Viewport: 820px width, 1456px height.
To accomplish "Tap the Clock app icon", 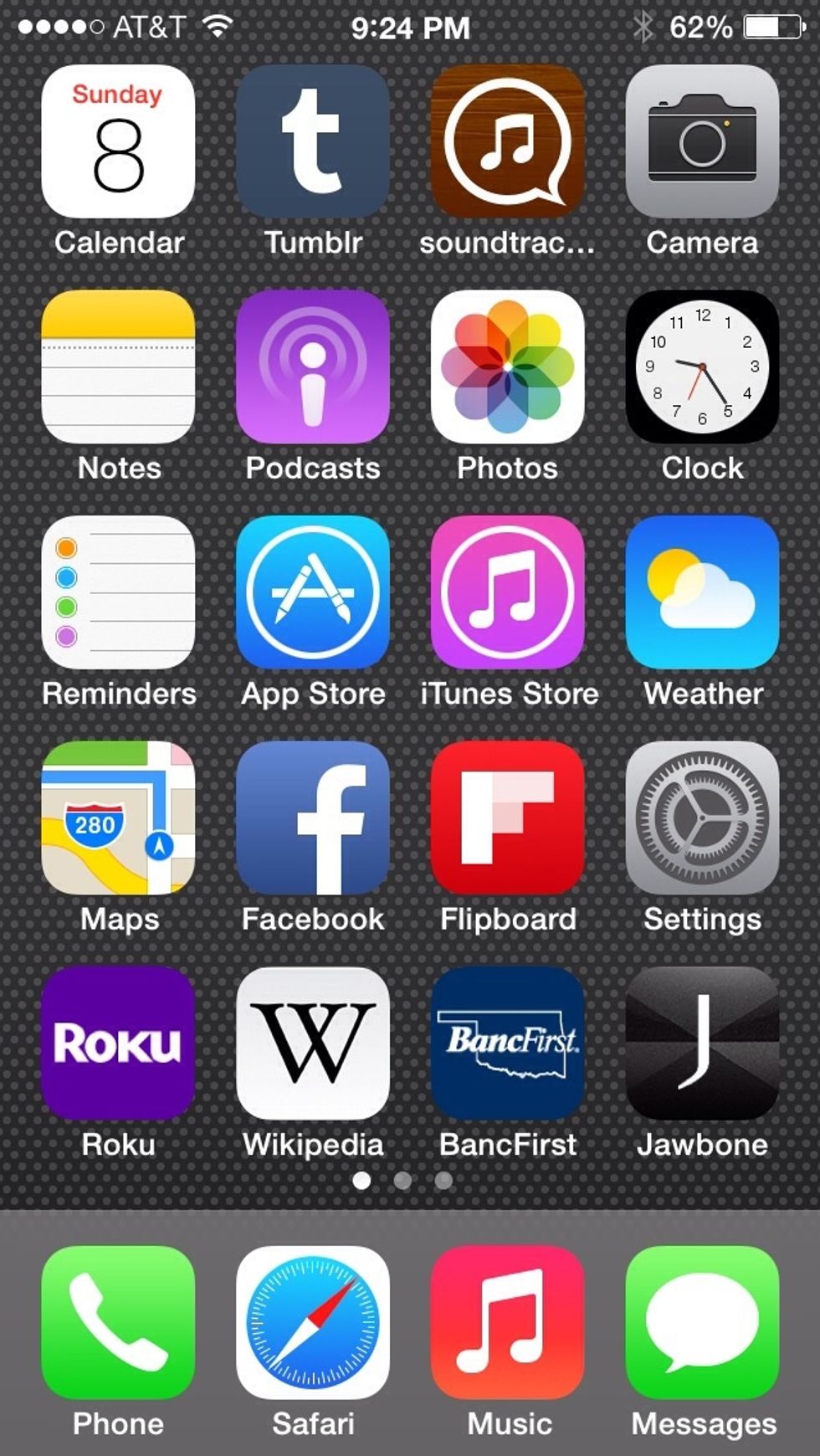I will (x=702, y=367).
